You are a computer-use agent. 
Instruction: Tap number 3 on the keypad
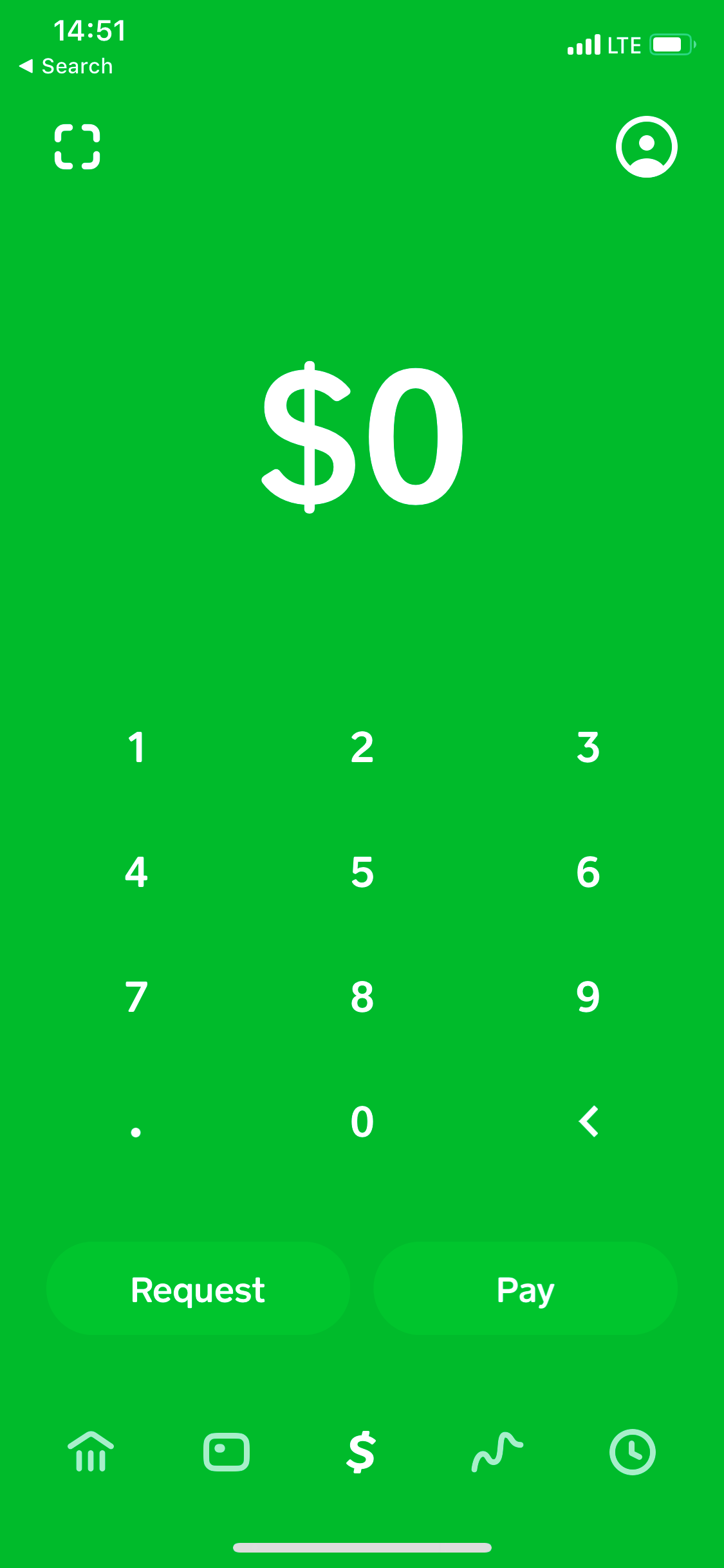click(x=588, y=747)
